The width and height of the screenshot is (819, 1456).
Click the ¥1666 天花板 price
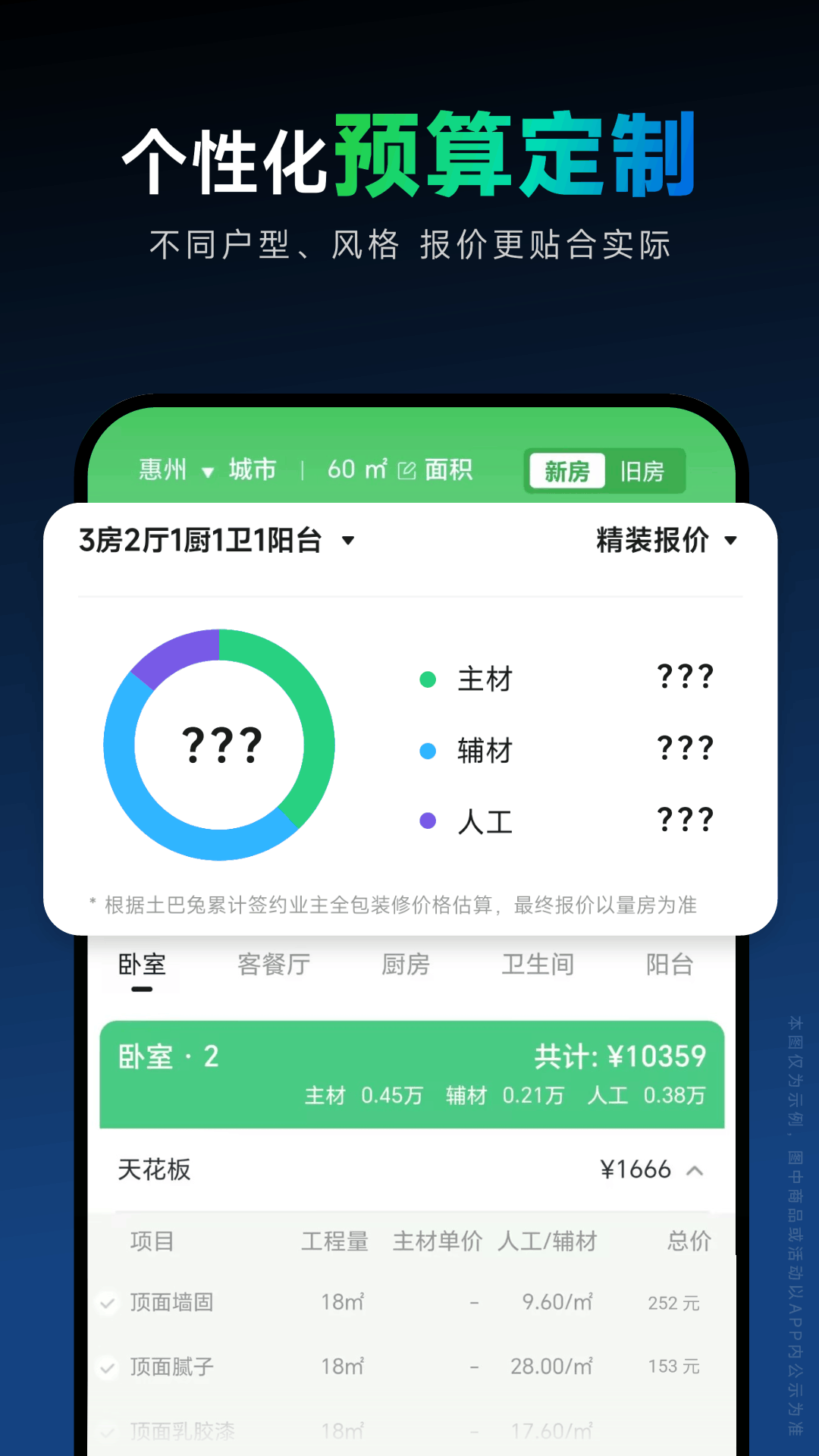[635, 1170]
